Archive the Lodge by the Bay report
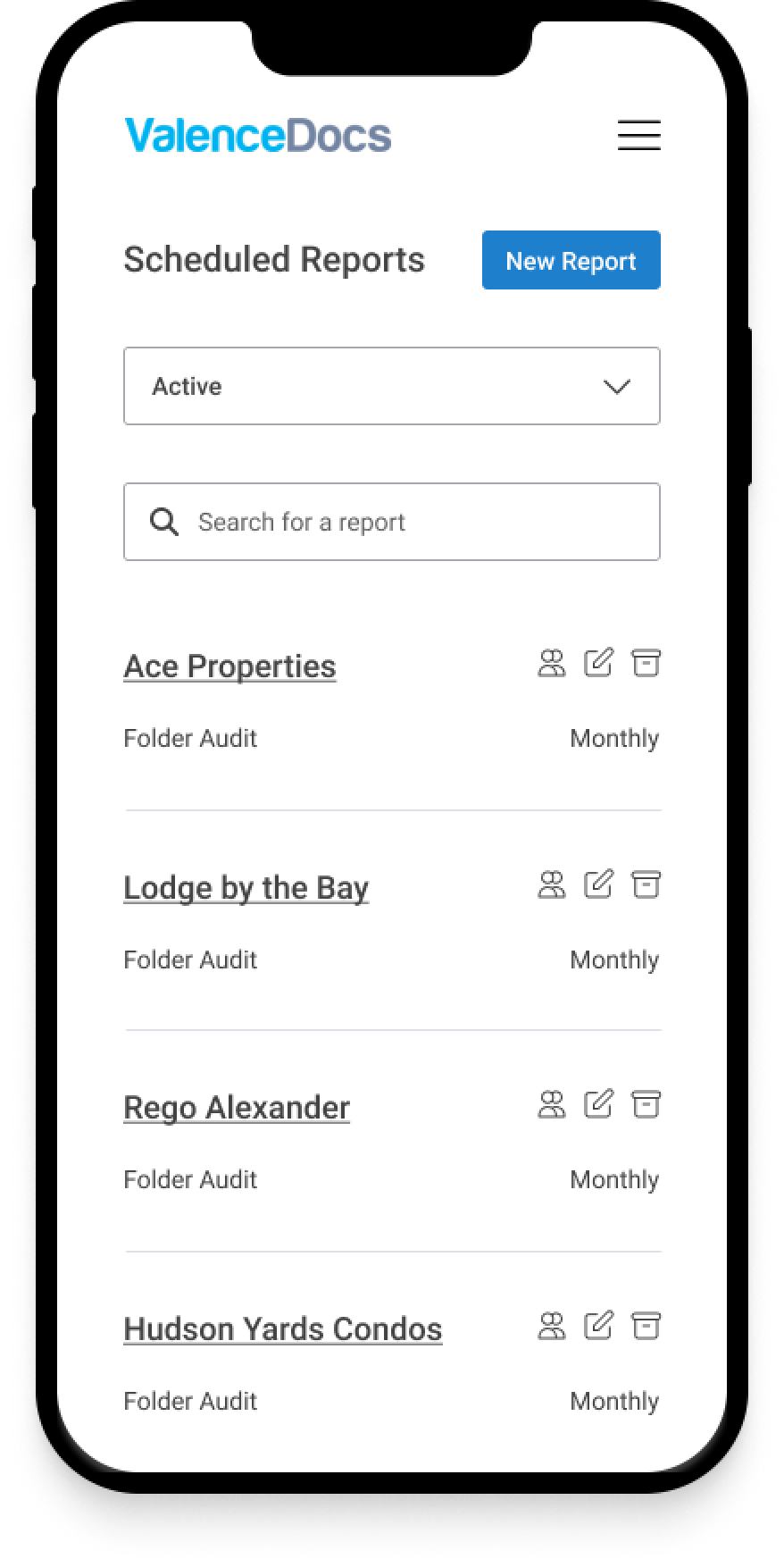784x1567 pixels. point(646,884)
